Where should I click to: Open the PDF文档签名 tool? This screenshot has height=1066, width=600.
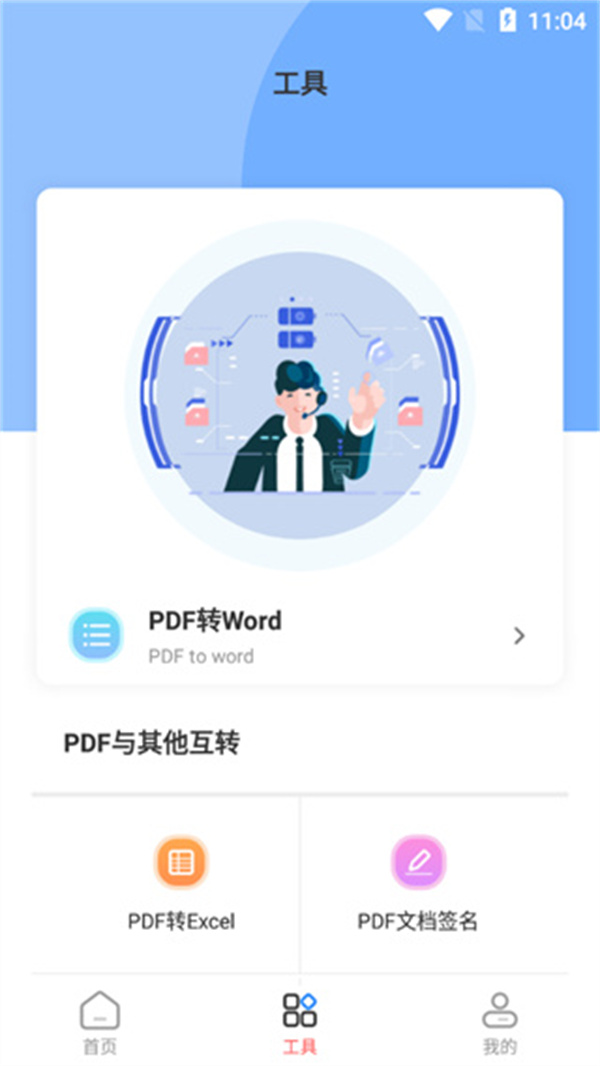pyautogui.click(x=418, y=883)
